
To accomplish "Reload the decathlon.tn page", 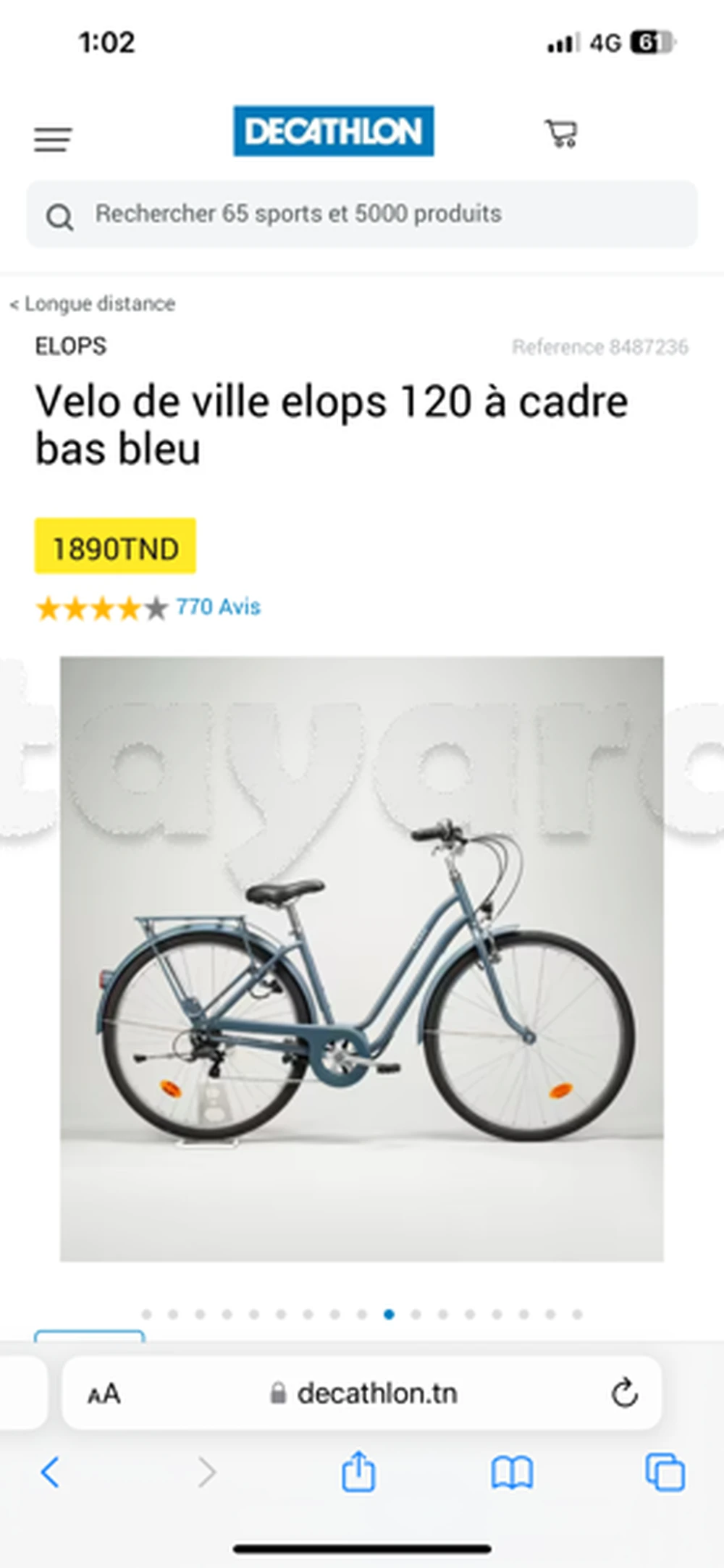I will [x=624, y=1393].
